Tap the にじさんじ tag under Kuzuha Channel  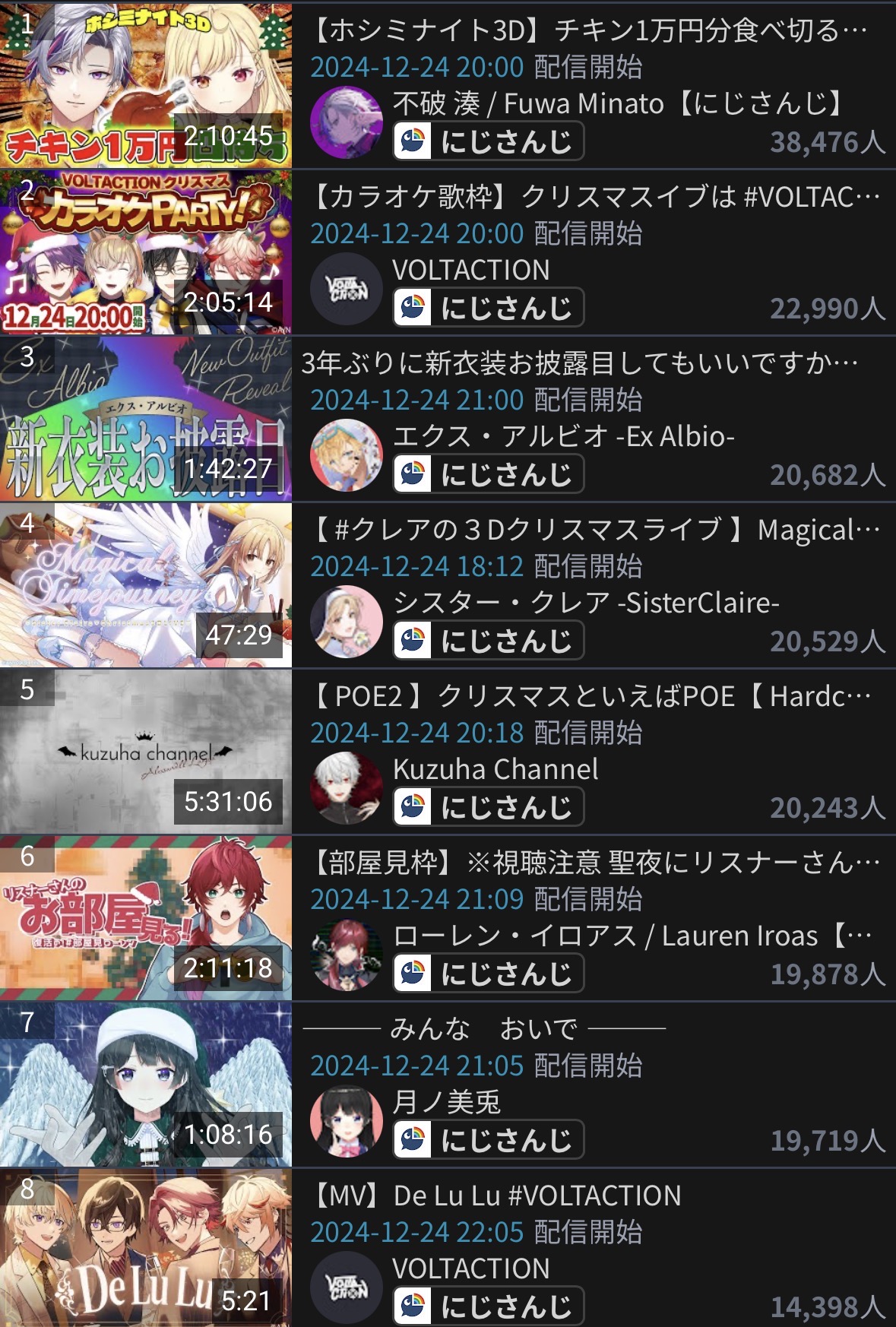pos(488,807)
